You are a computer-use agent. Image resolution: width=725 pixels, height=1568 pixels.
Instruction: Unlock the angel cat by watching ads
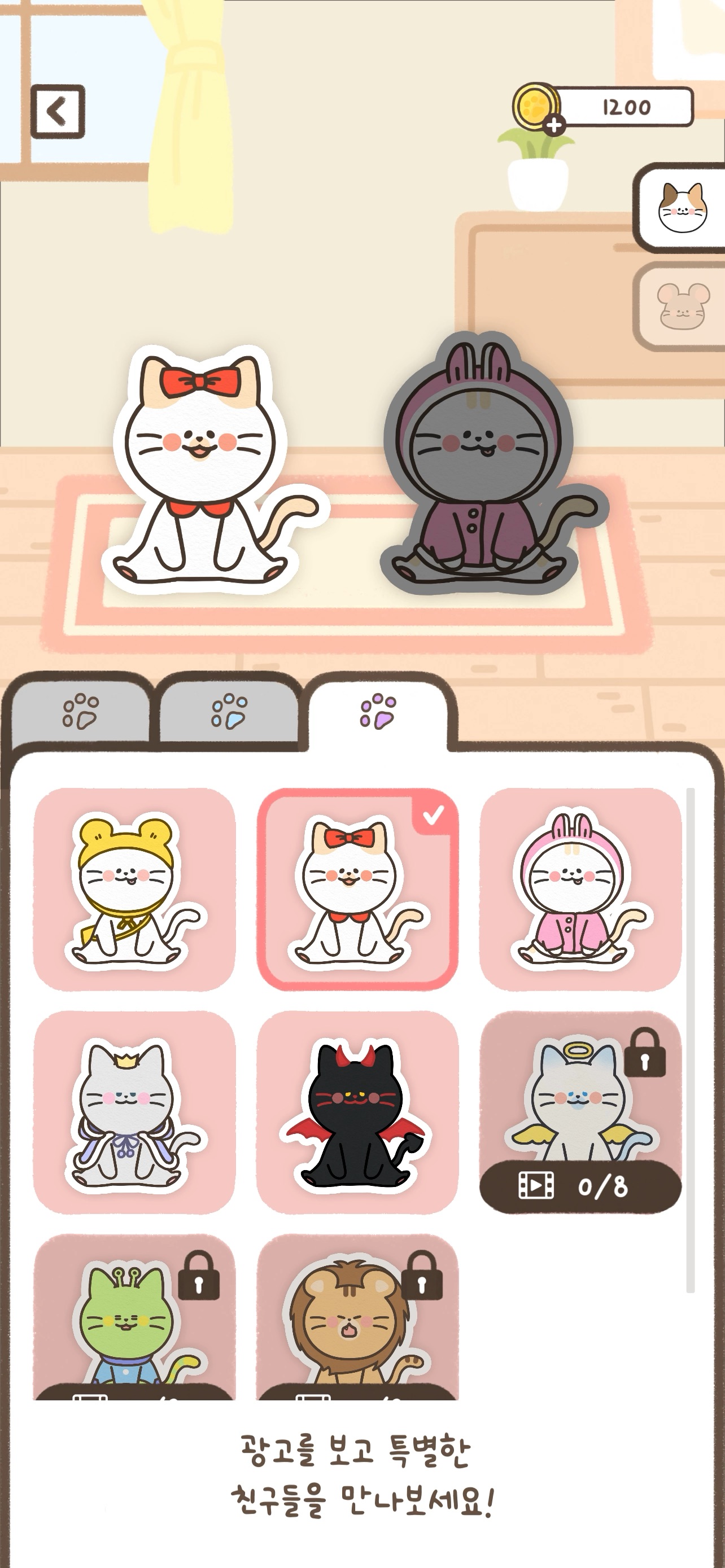(580, 1113)
